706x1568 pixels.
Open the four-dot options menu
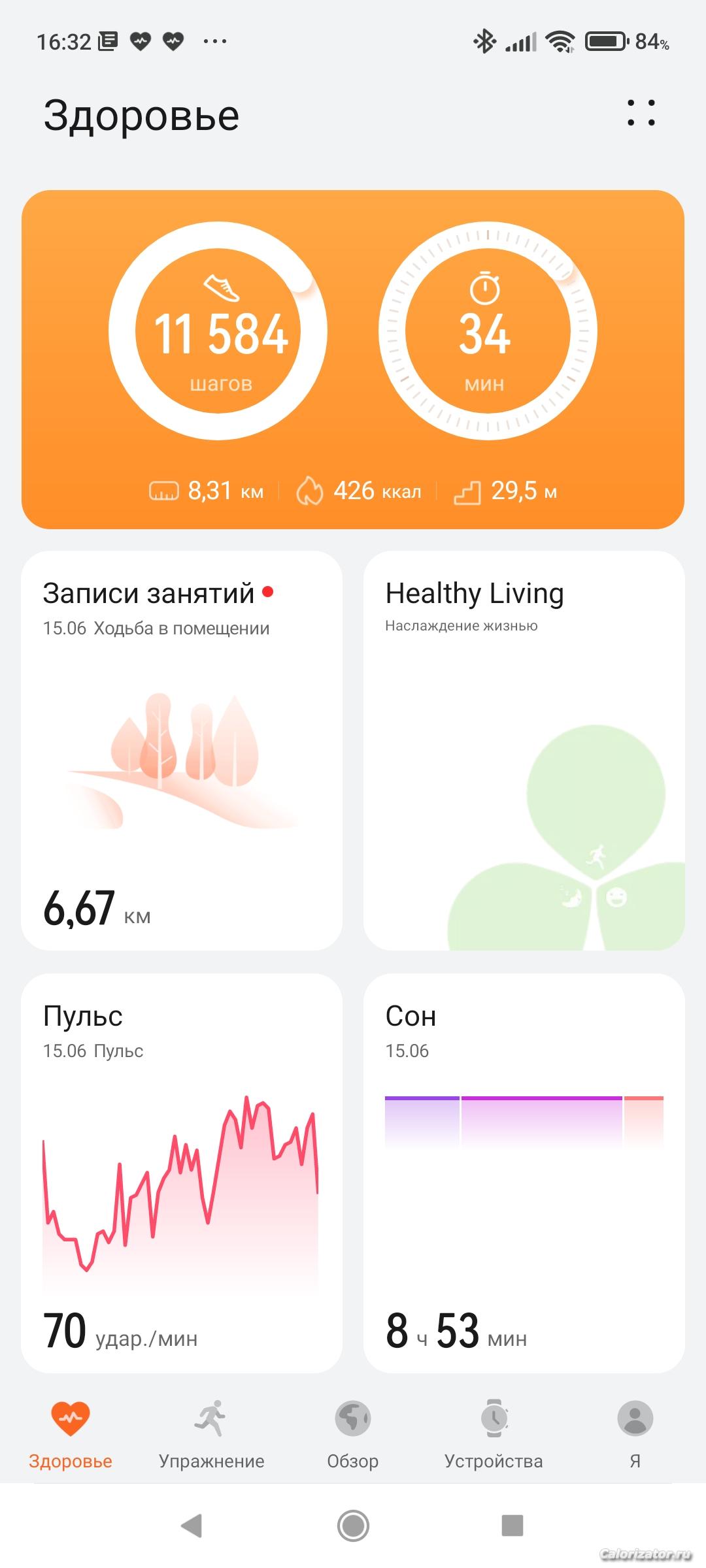point(641,113)
